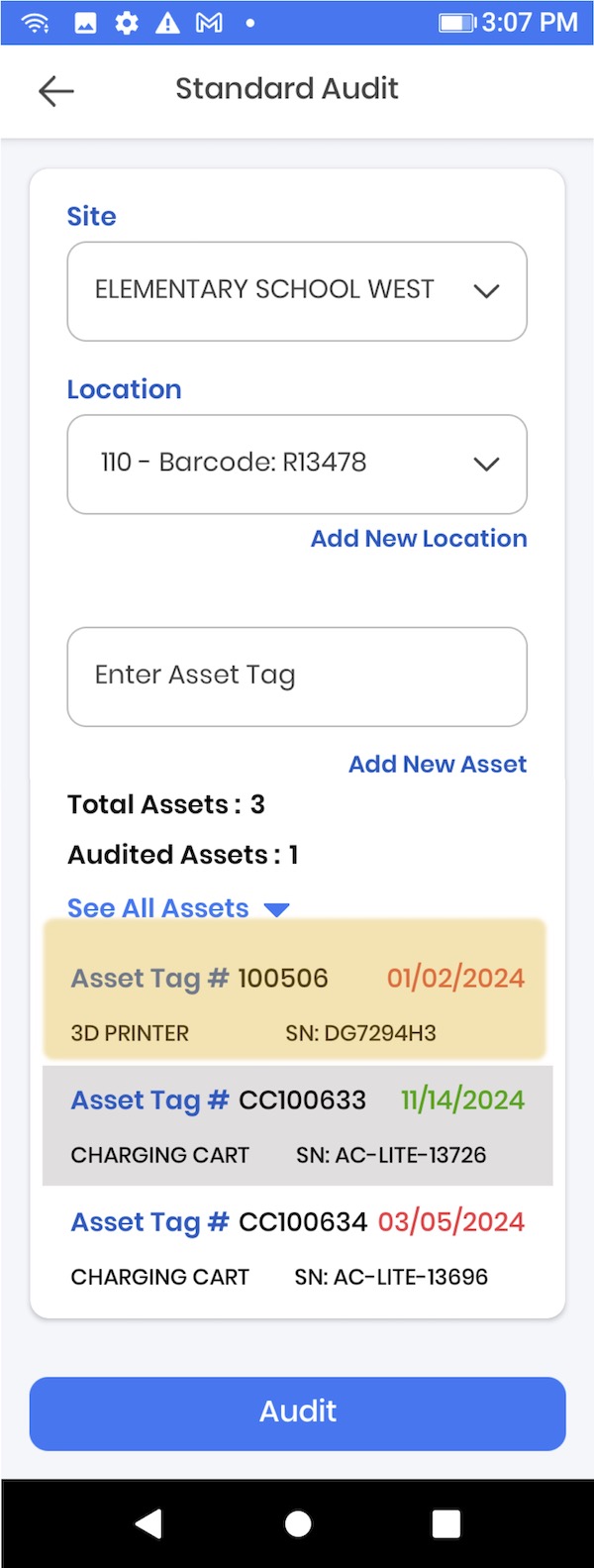Tap the Add New Location link
This screenshot has width=594, height=1568.
419,539
